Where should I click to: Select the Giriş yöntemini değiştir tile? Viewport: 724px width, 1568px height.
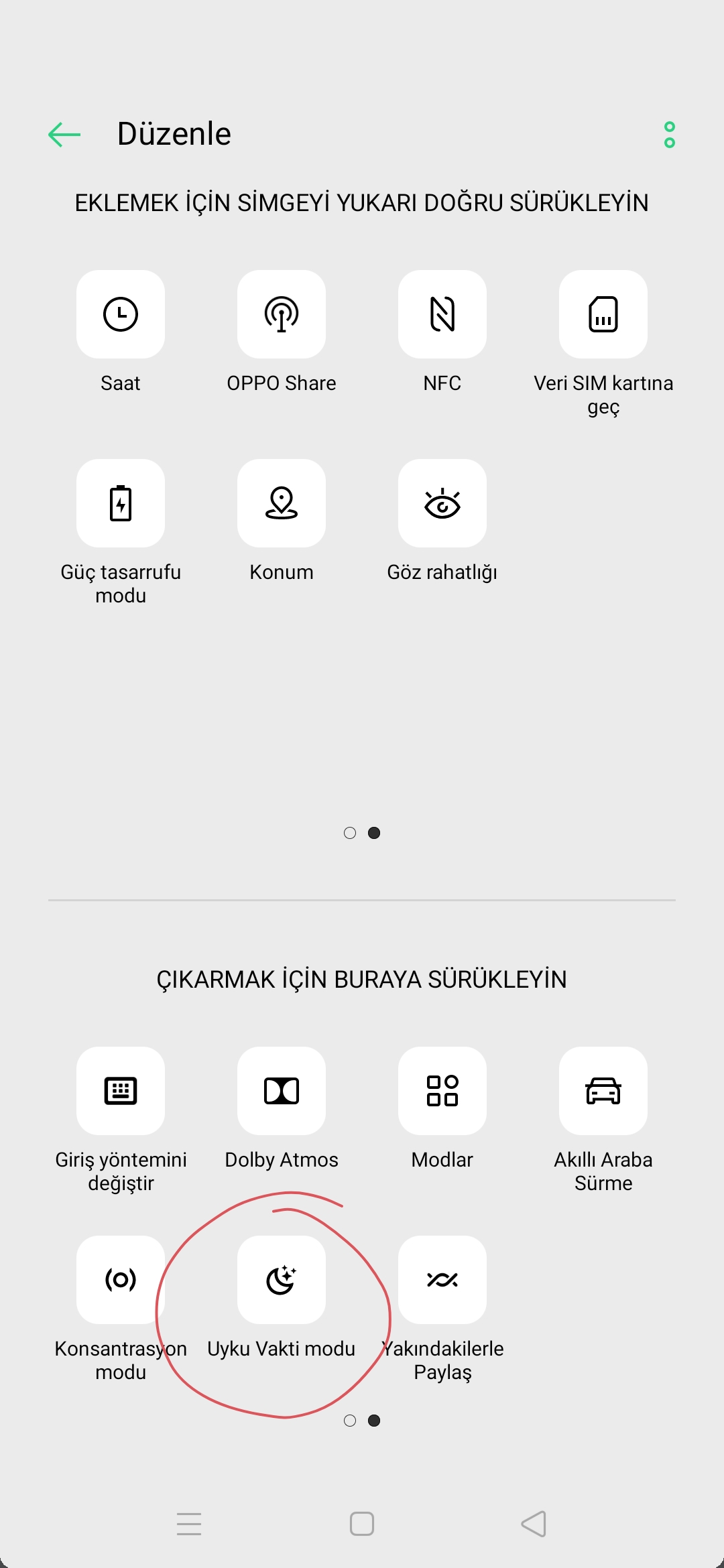click(121, 1091)
